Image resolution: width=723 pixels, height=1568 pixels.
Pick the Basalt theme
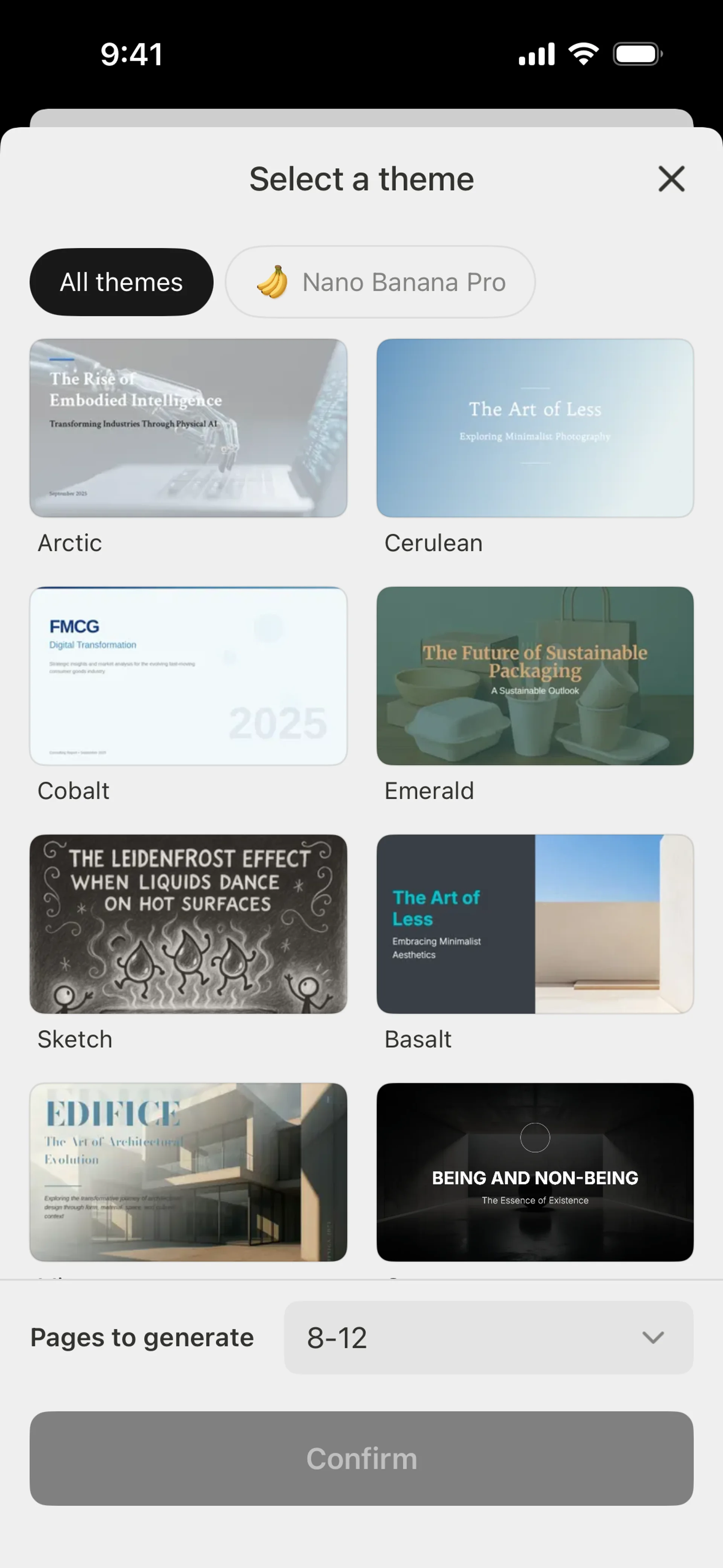[534, 923]
